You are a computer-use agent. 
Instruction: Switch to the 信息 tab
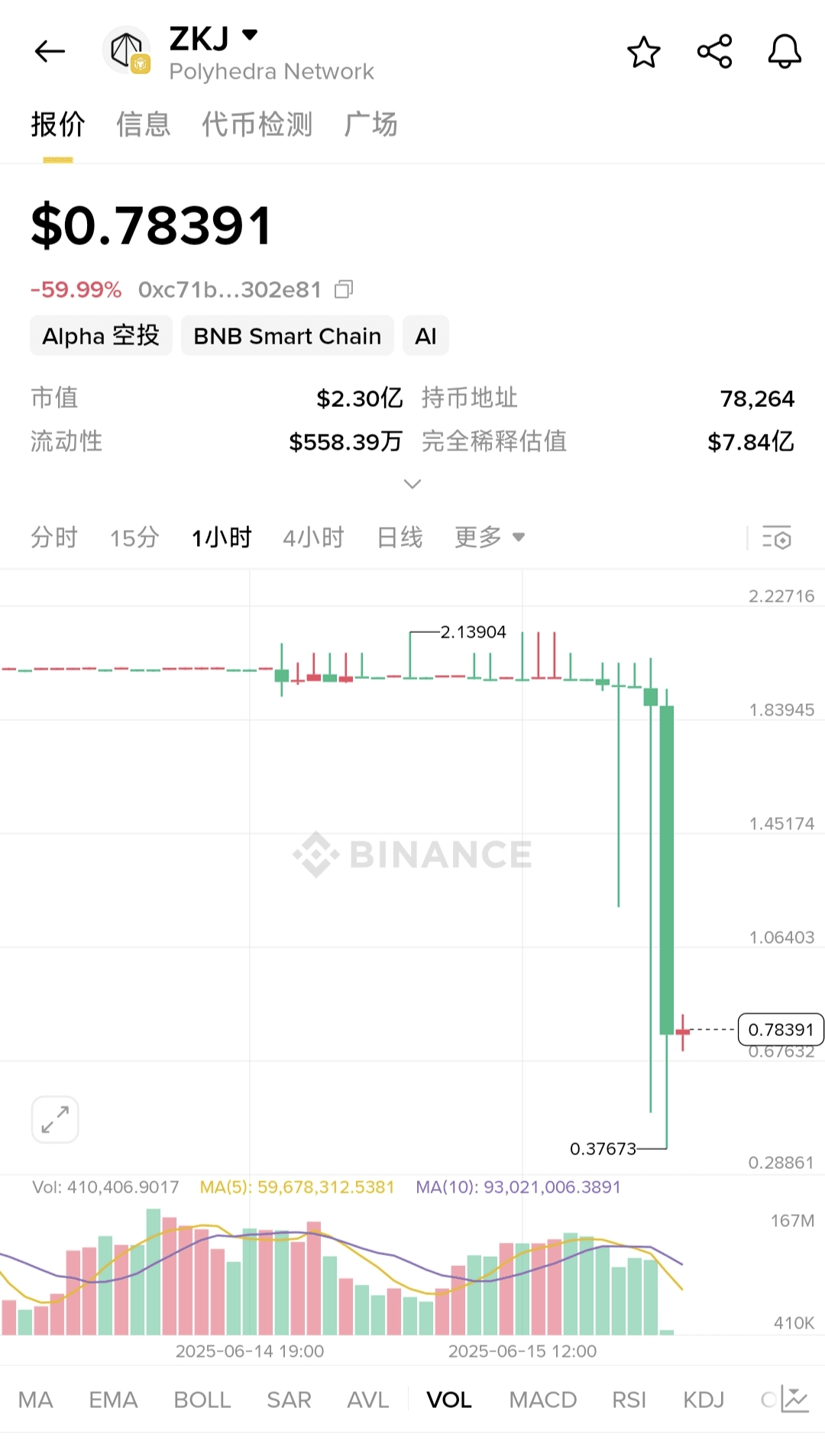(143, 124)
